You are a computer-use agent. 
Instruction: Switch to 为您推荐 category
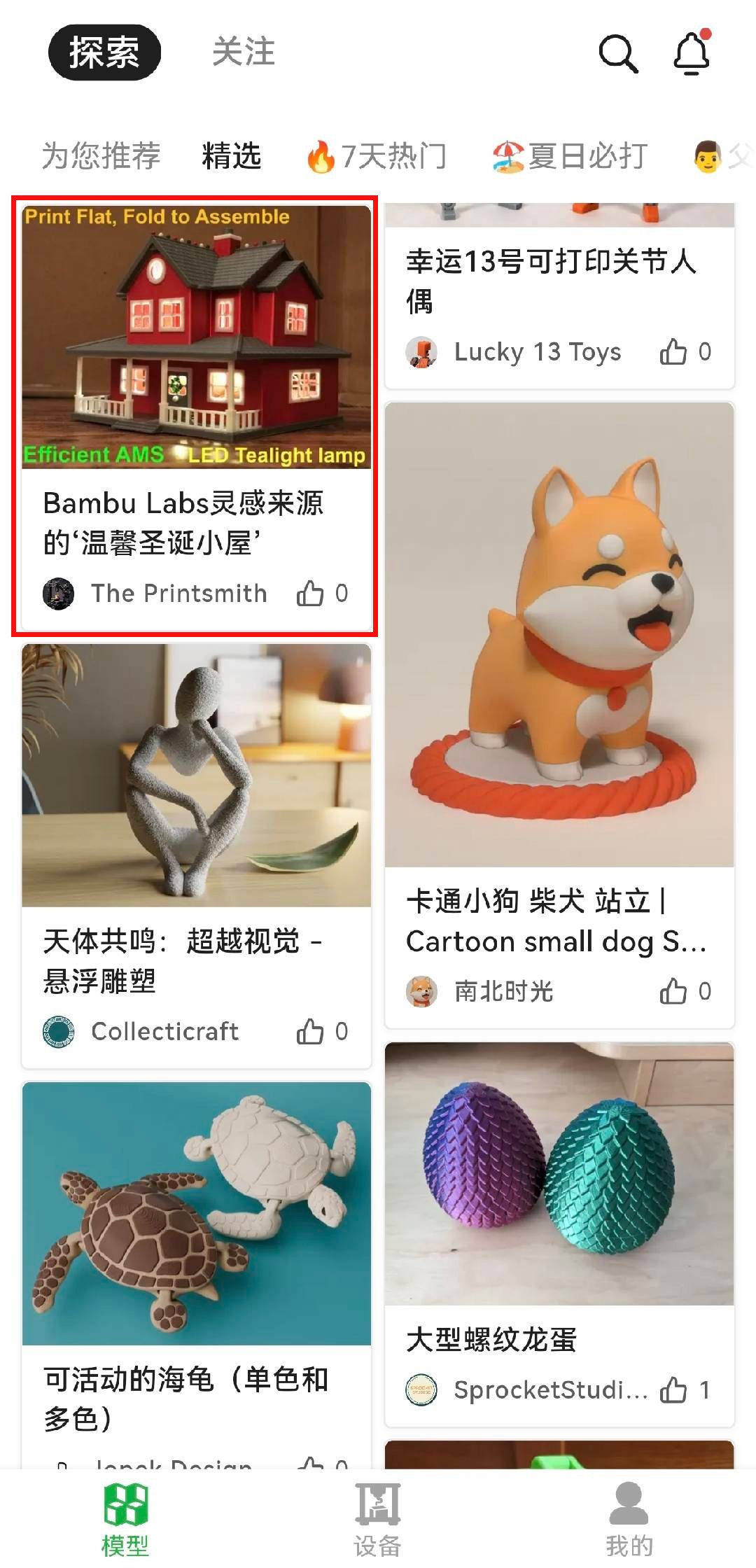click(101, 155)
